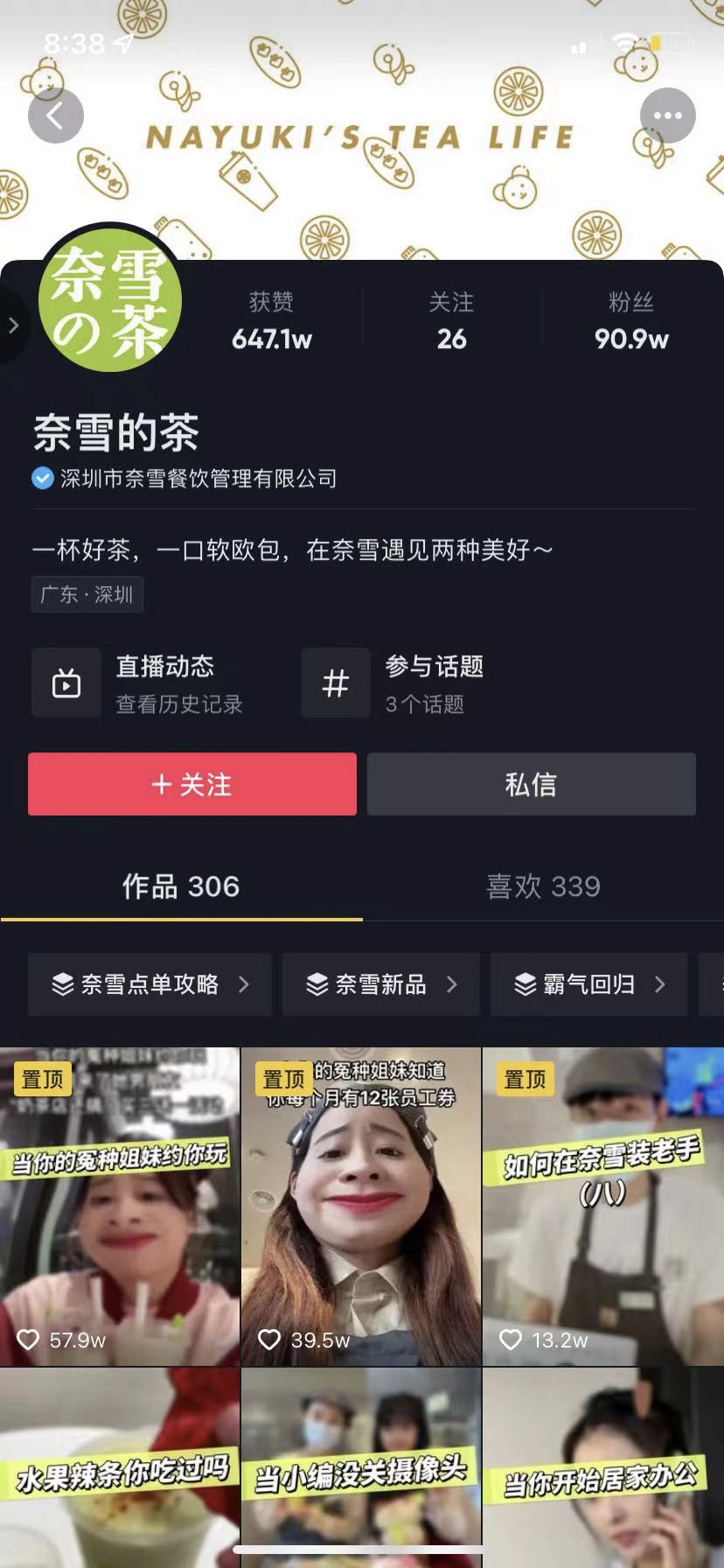Open the video 当你开始居家办公

pos(603,1461)
